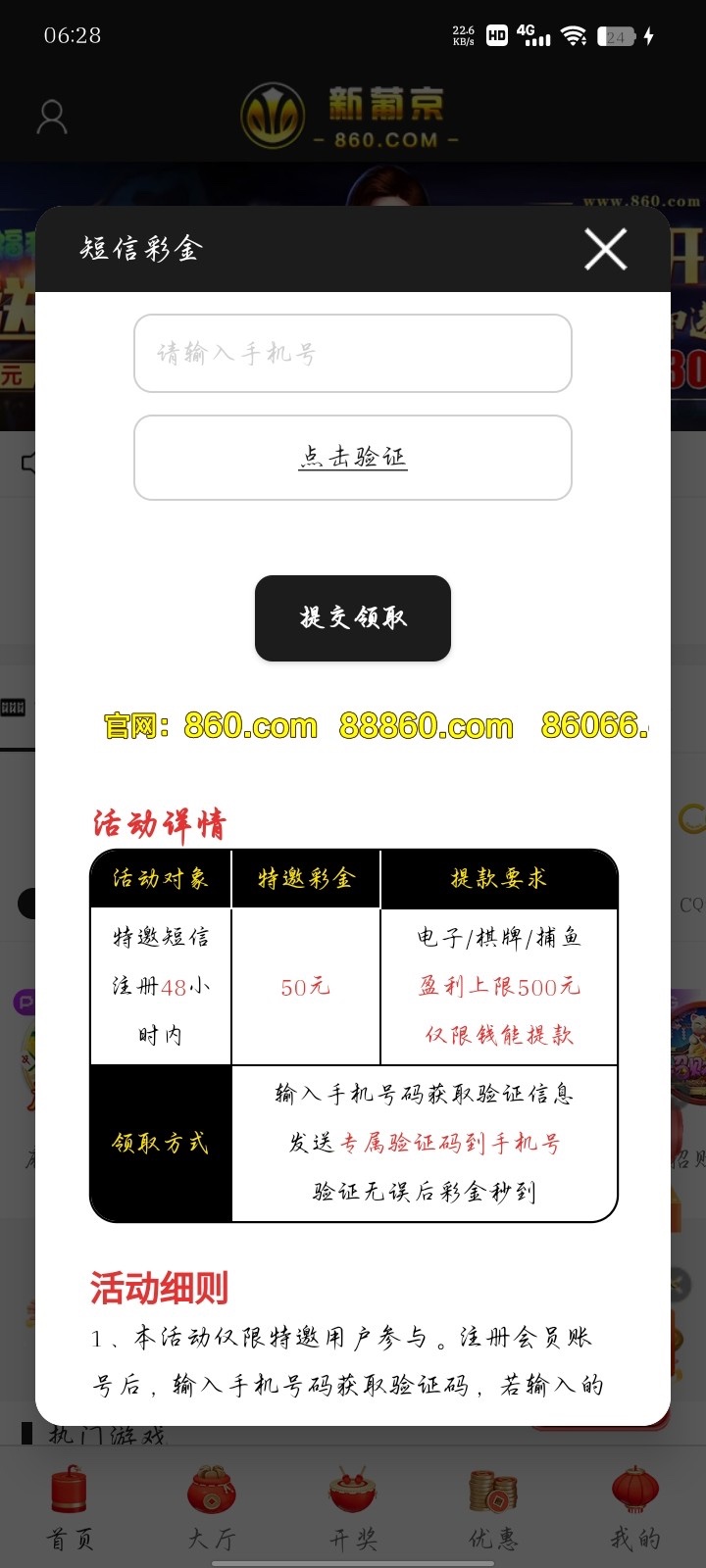Tap 点击验证 to verify
Viewport: 706px width, 1568px height.
353,458
